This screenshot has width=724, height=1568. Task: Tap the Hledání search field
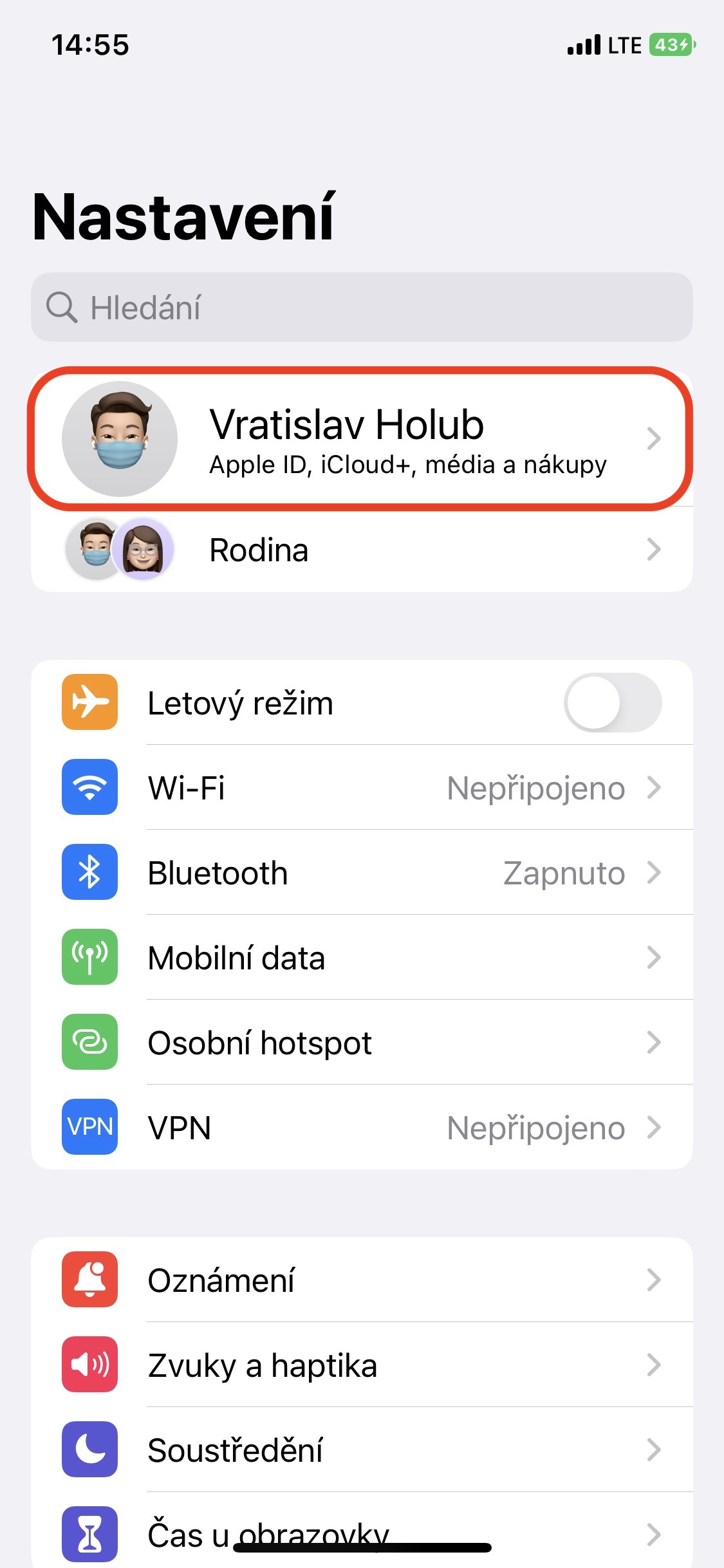tap(362, 307)
